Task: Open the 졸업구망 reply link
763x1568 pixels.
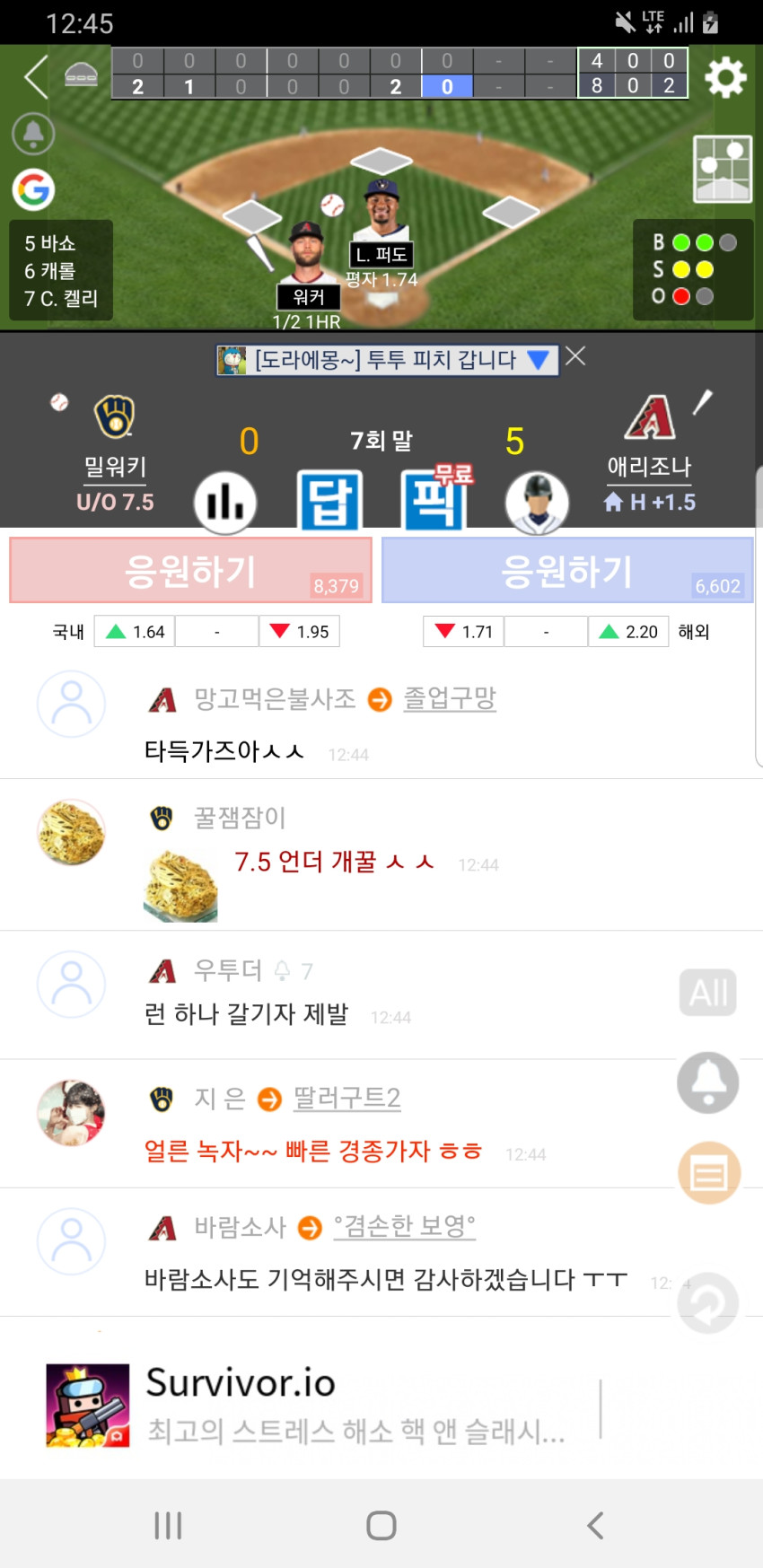Action: pyautogui.click(x=450, y=698)
